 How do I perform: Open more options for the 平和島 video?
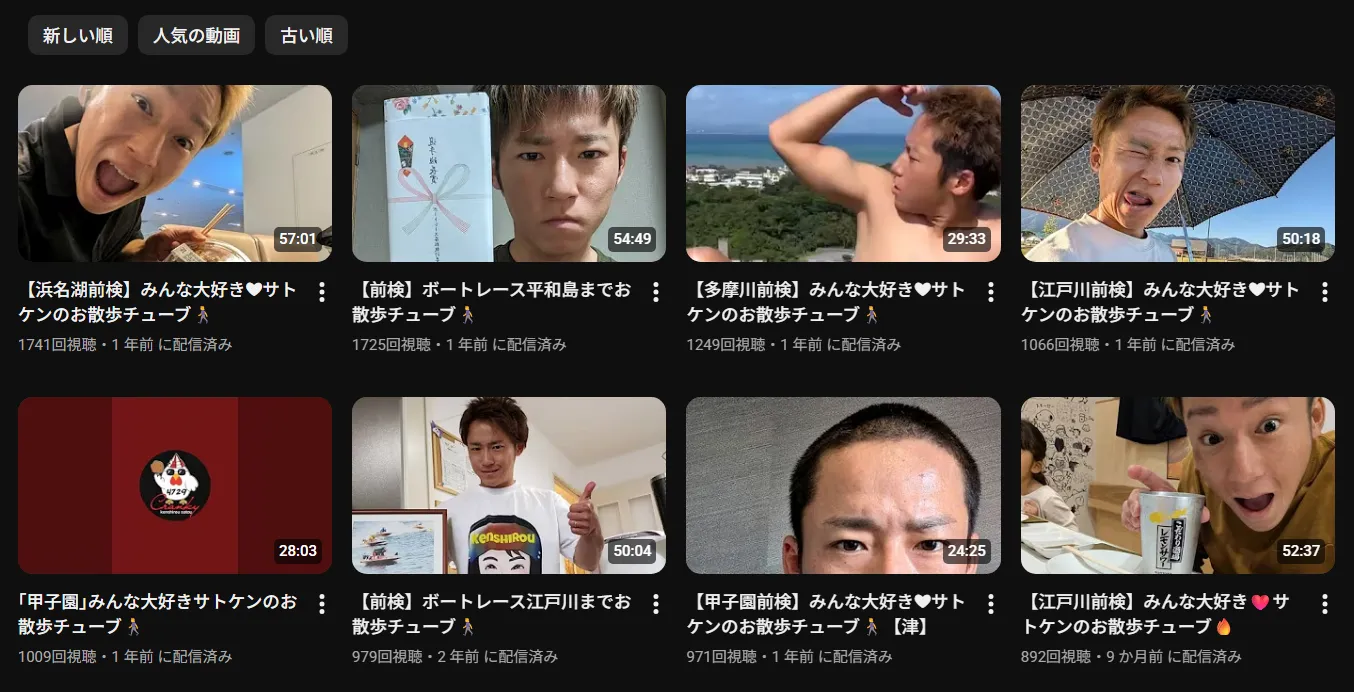(656, 292)
